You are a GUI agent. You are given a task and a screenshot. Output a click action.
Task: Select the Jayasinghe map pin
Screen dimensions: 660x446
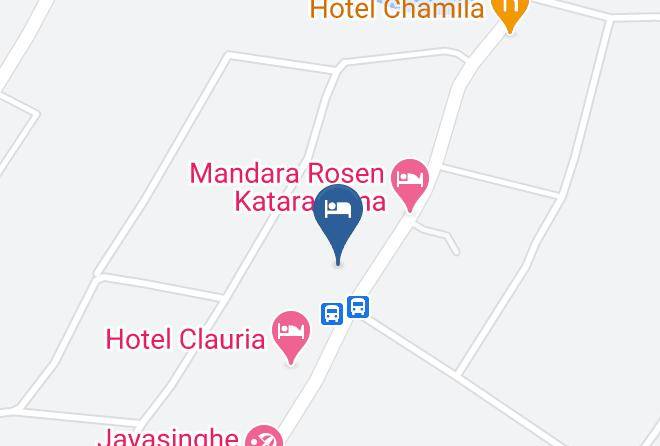click(x=264, y=437)
